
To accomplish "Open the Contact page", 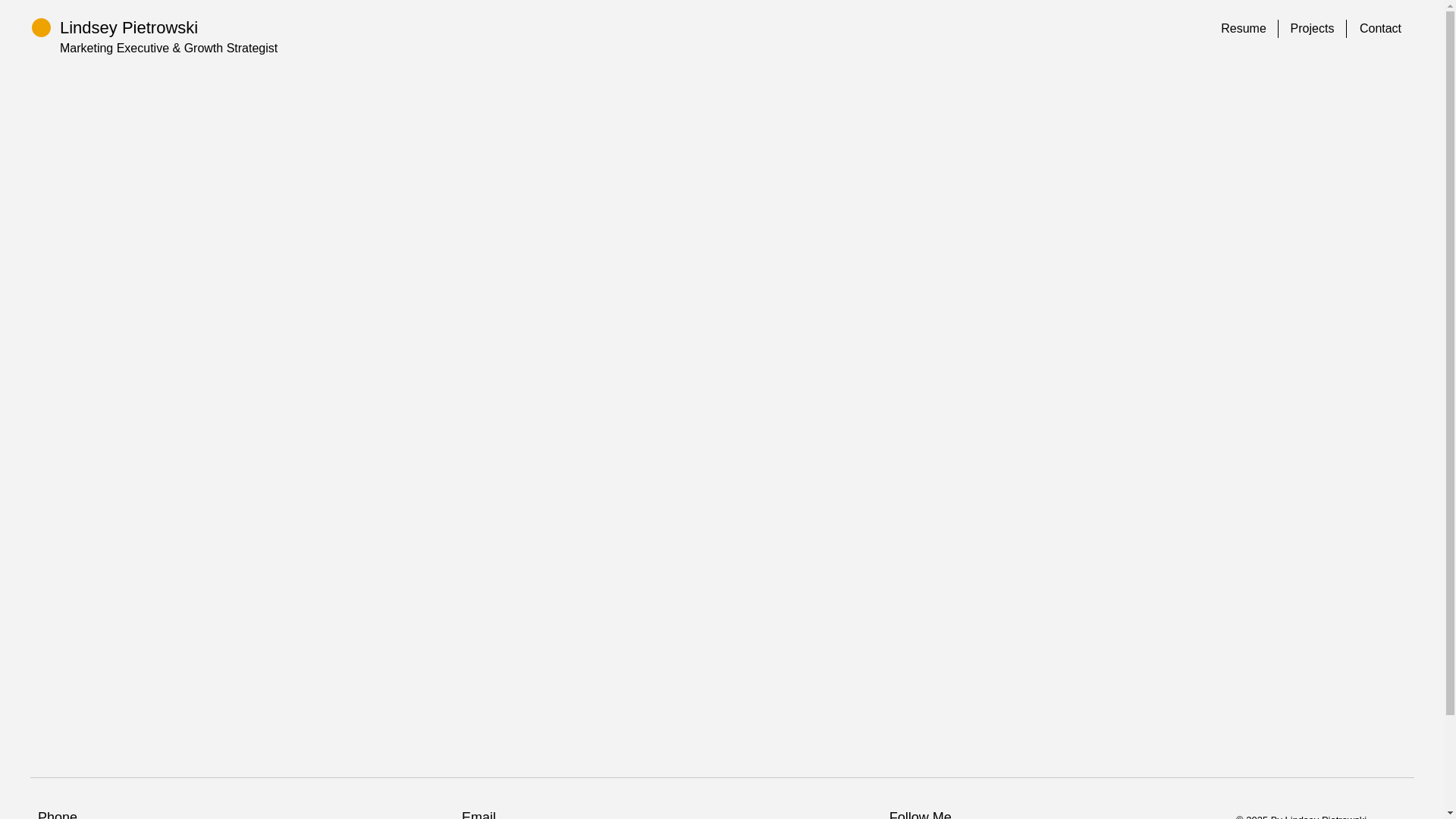I will (x=1379, y=29).
